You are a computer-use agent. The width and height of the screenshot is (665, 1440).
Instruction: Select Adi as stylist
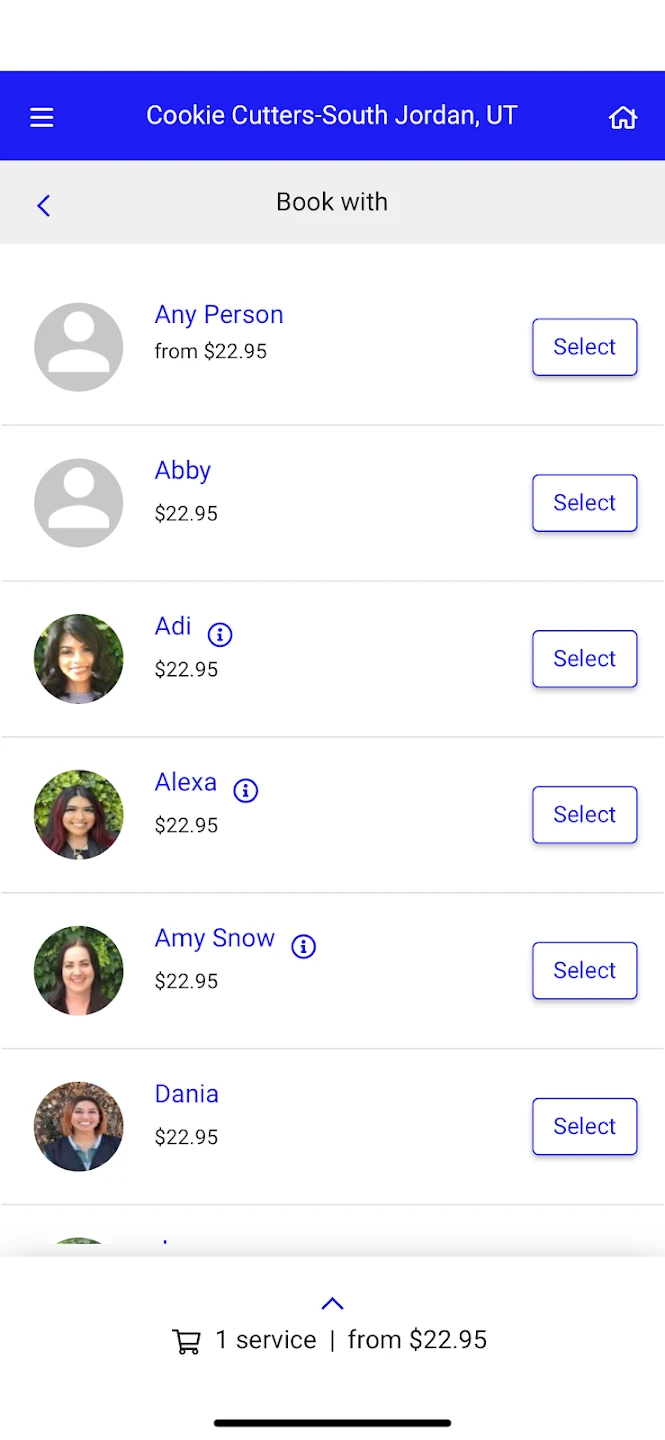(584, 659)
